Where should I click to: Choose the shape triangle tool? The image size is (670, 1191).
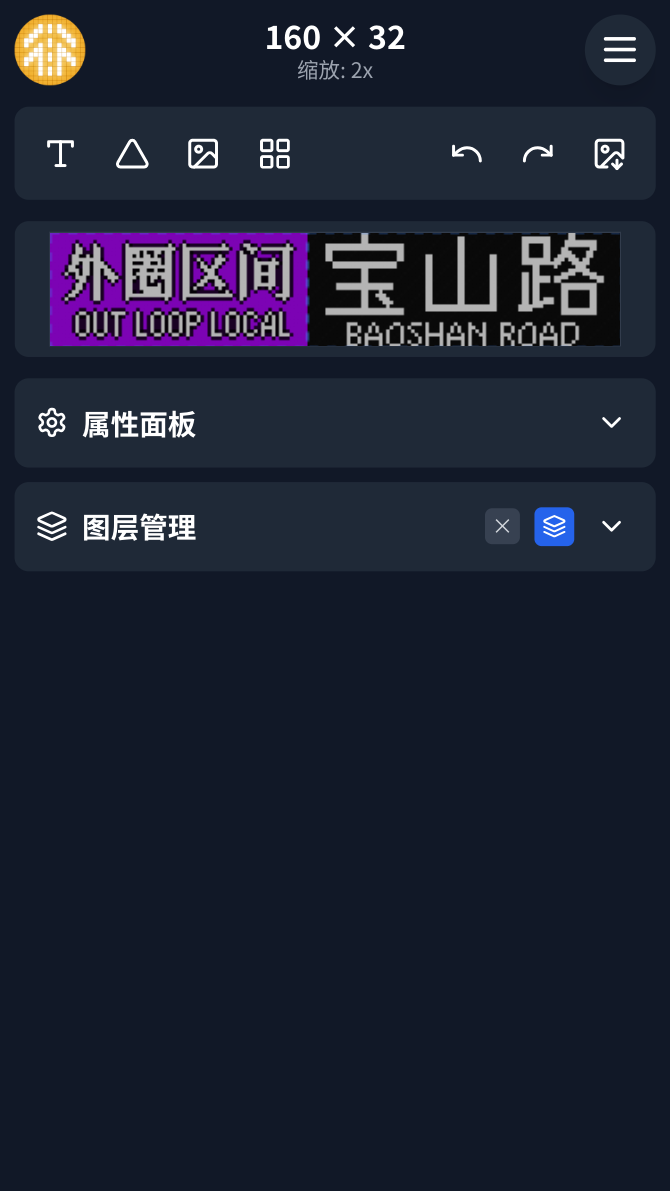coord(132,154)
